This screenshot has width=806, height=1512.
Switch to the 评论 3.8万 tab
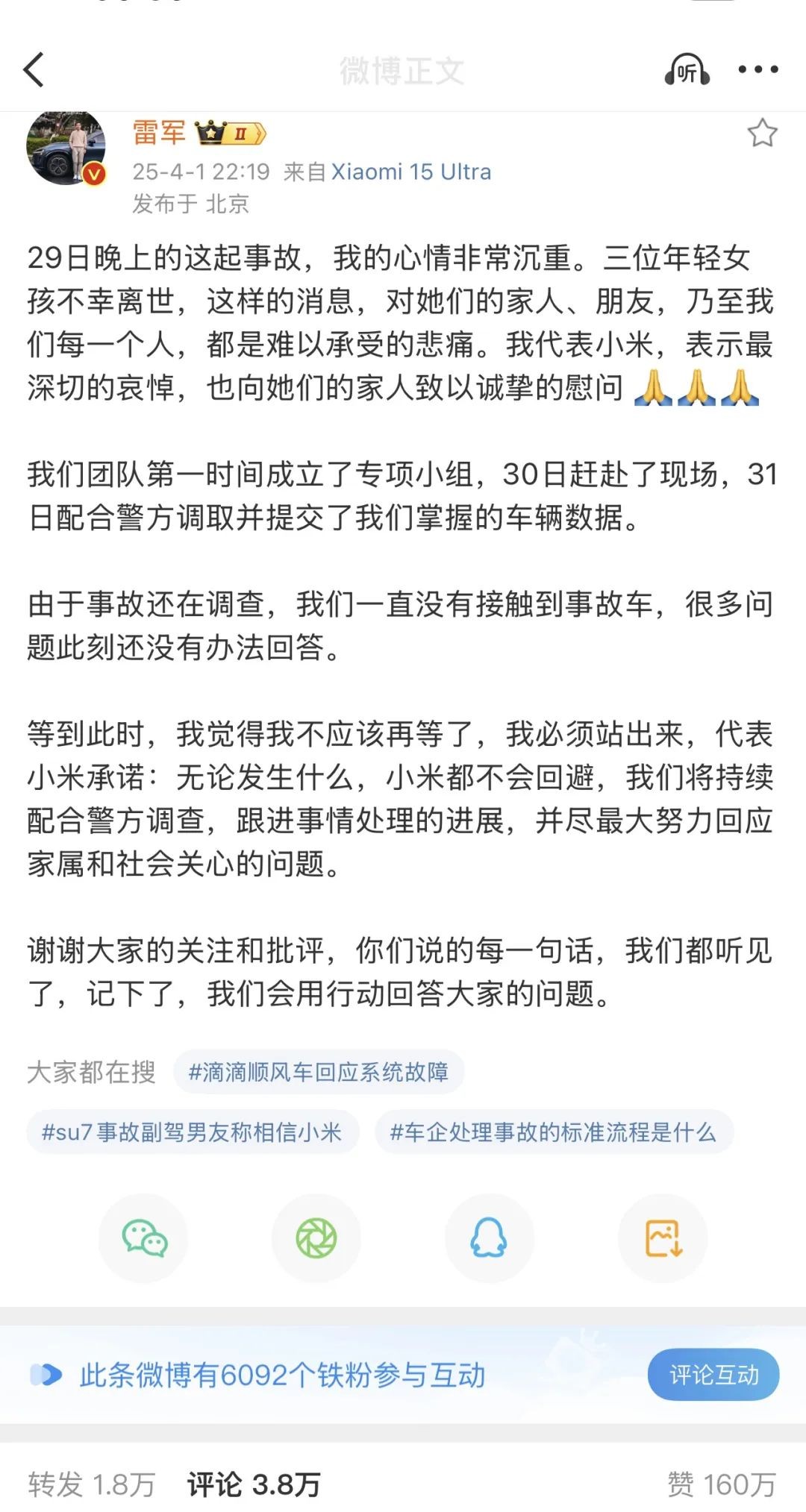[253, 1484]
